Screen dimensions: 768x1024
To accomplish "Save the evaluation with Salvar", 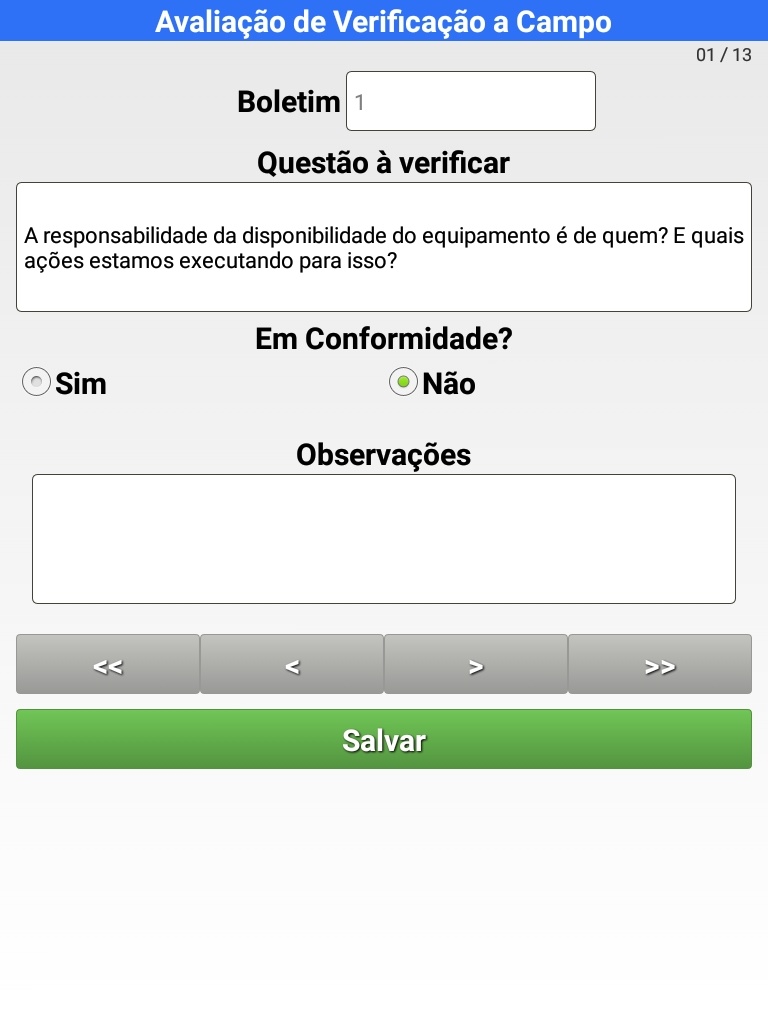I will pyautogui.click(x=384, y=740).
